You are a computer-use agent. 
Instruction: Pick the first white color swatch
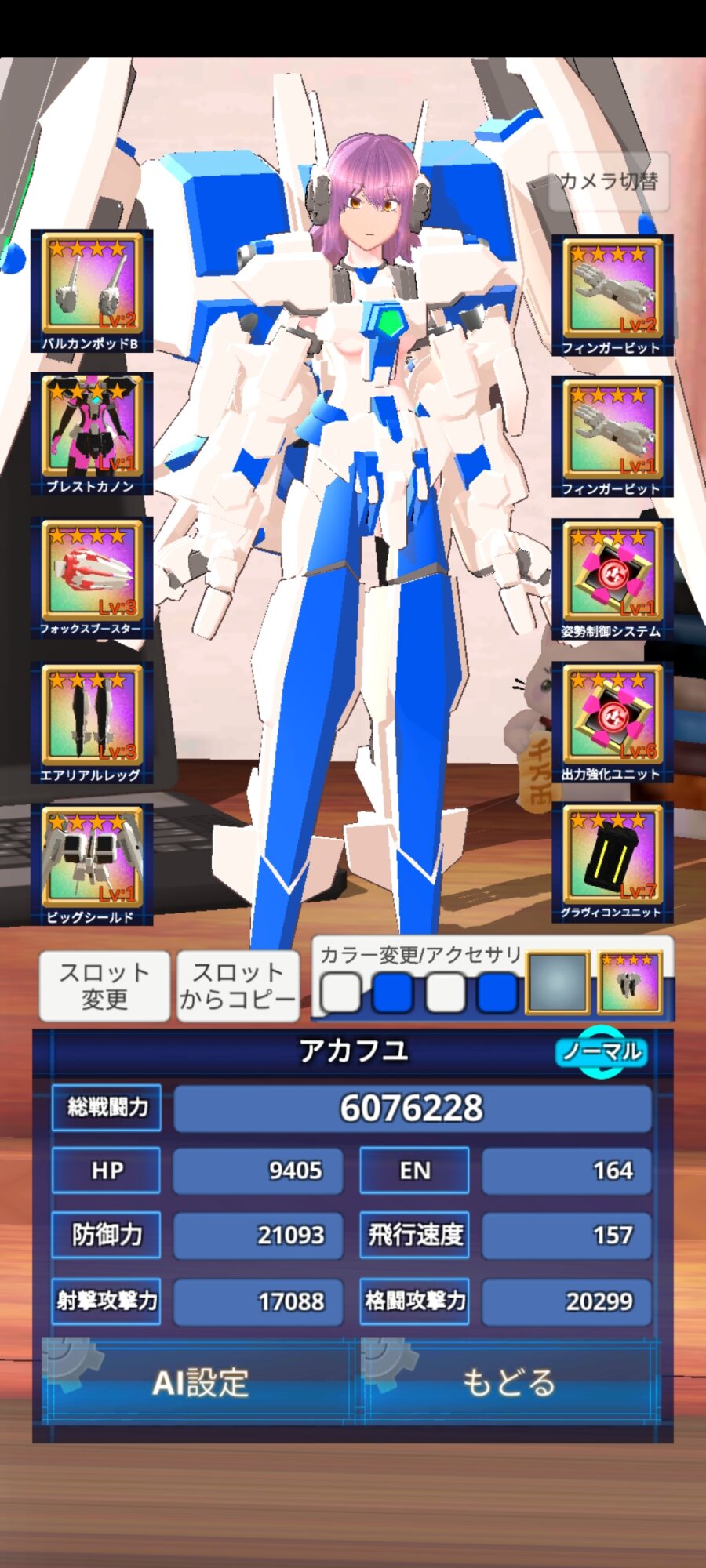pyautogui.click(x=341, y=993)
